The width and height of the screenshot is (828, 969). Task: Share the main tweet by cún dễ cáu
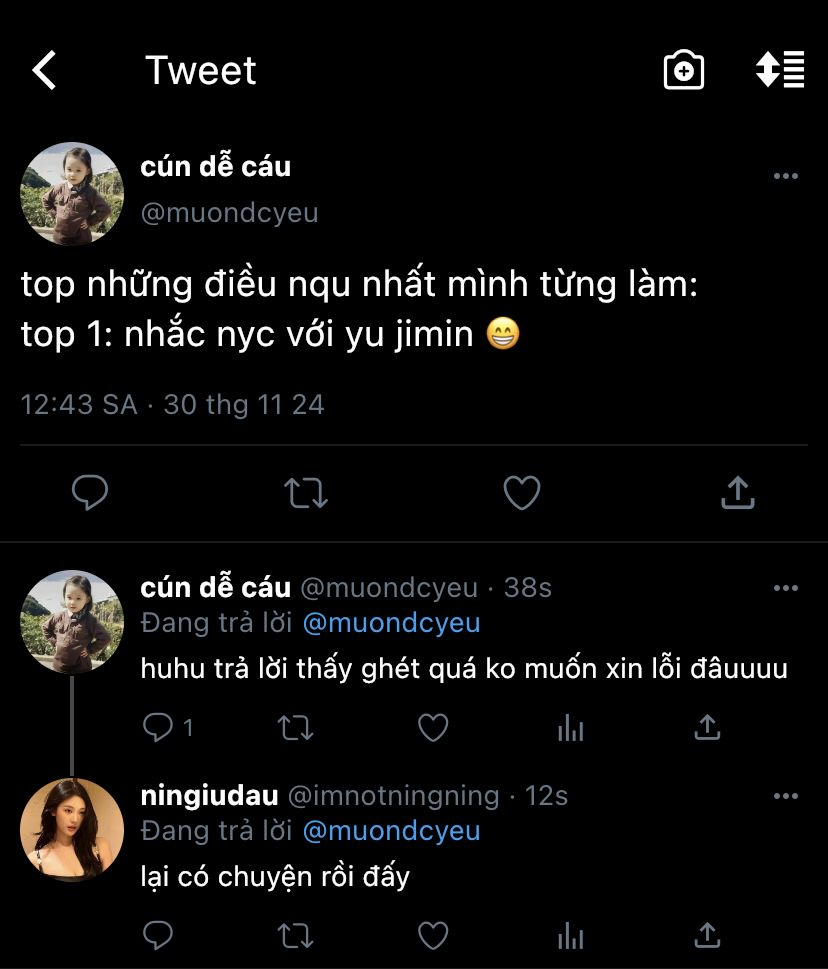coord(737,493)
